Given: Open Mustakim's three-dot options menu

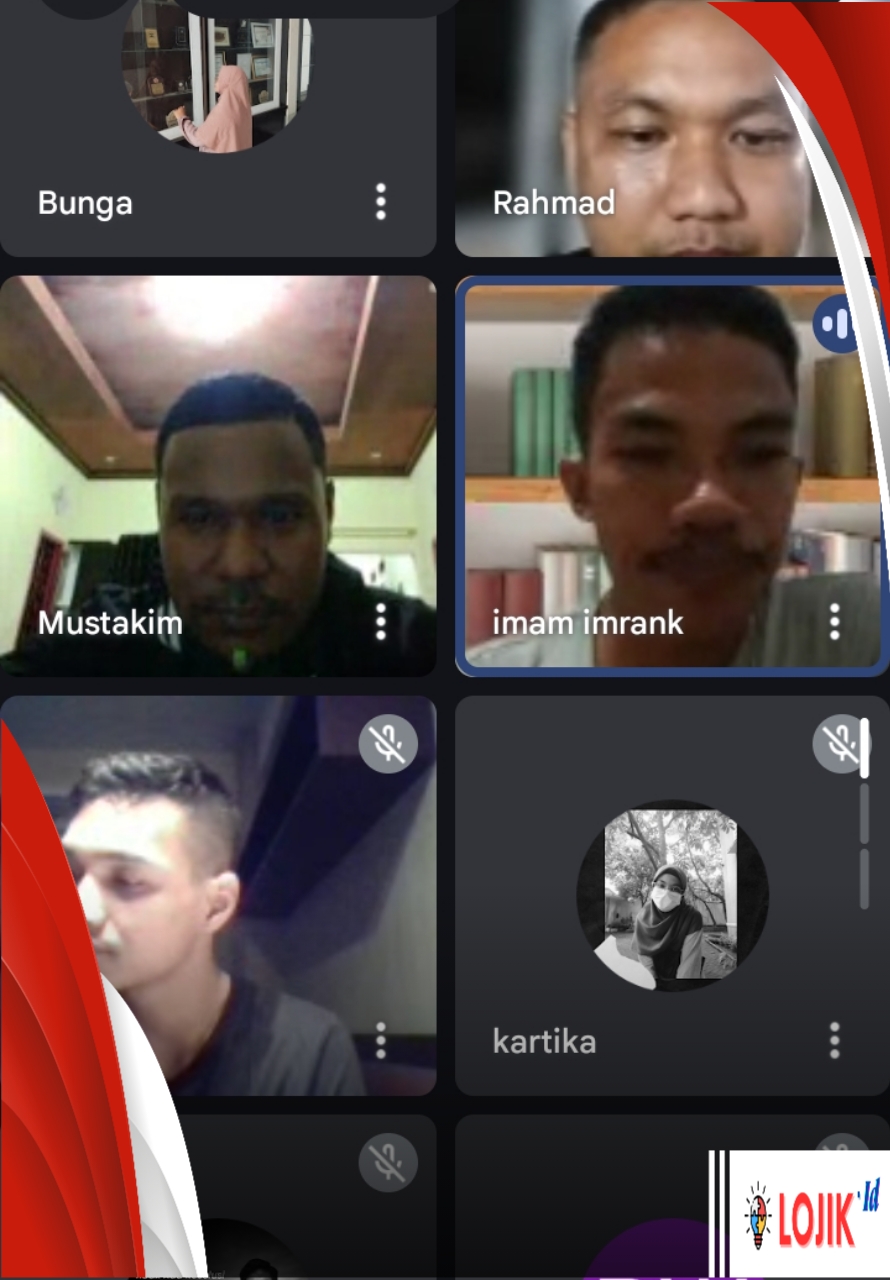Looking at the screenshot, I should pyautogui.click(x=380, y=622).
